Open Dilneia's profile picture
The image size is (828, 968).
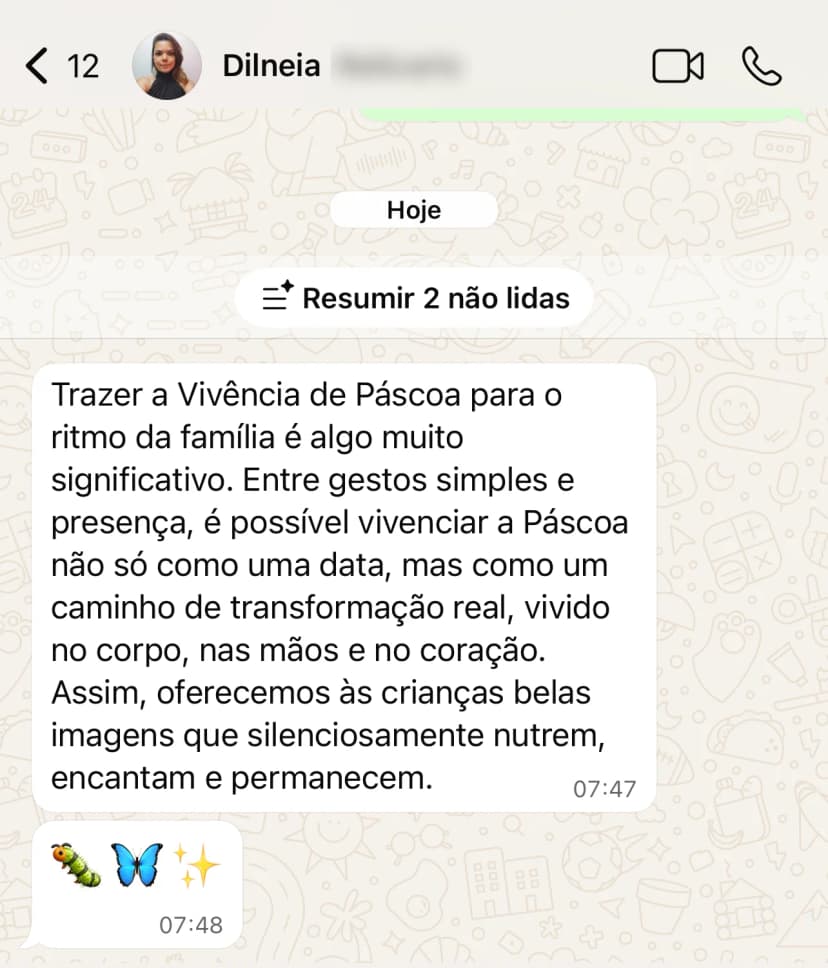(168, 65)
